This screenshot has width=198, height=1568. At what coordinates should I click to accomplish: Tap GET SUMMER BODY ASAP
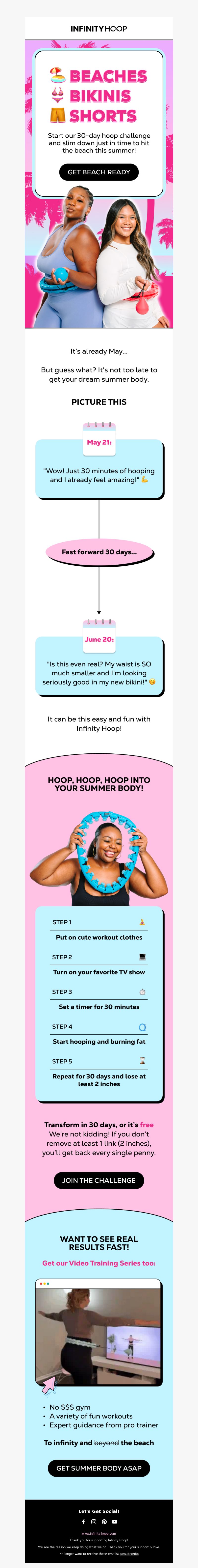tap(99, 1468)
